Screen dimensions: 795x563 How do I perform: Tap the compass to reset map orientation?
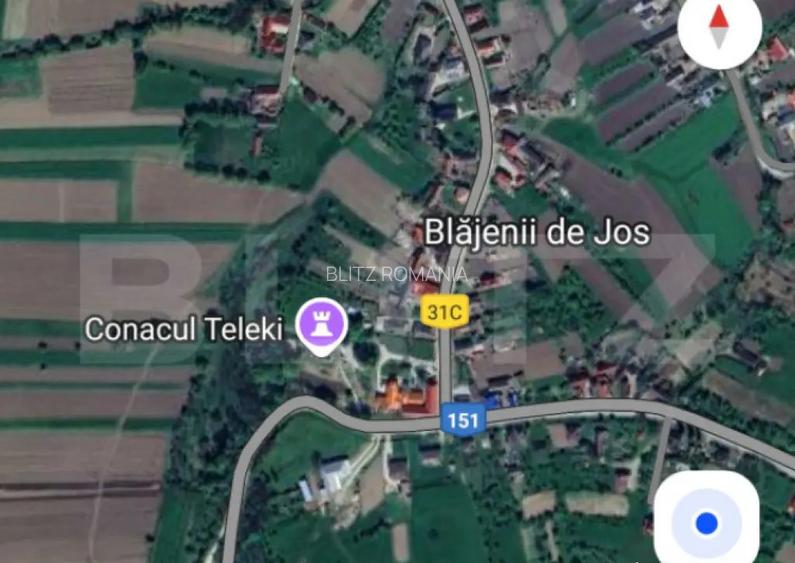pyautogui.click(x=719, y=27)
